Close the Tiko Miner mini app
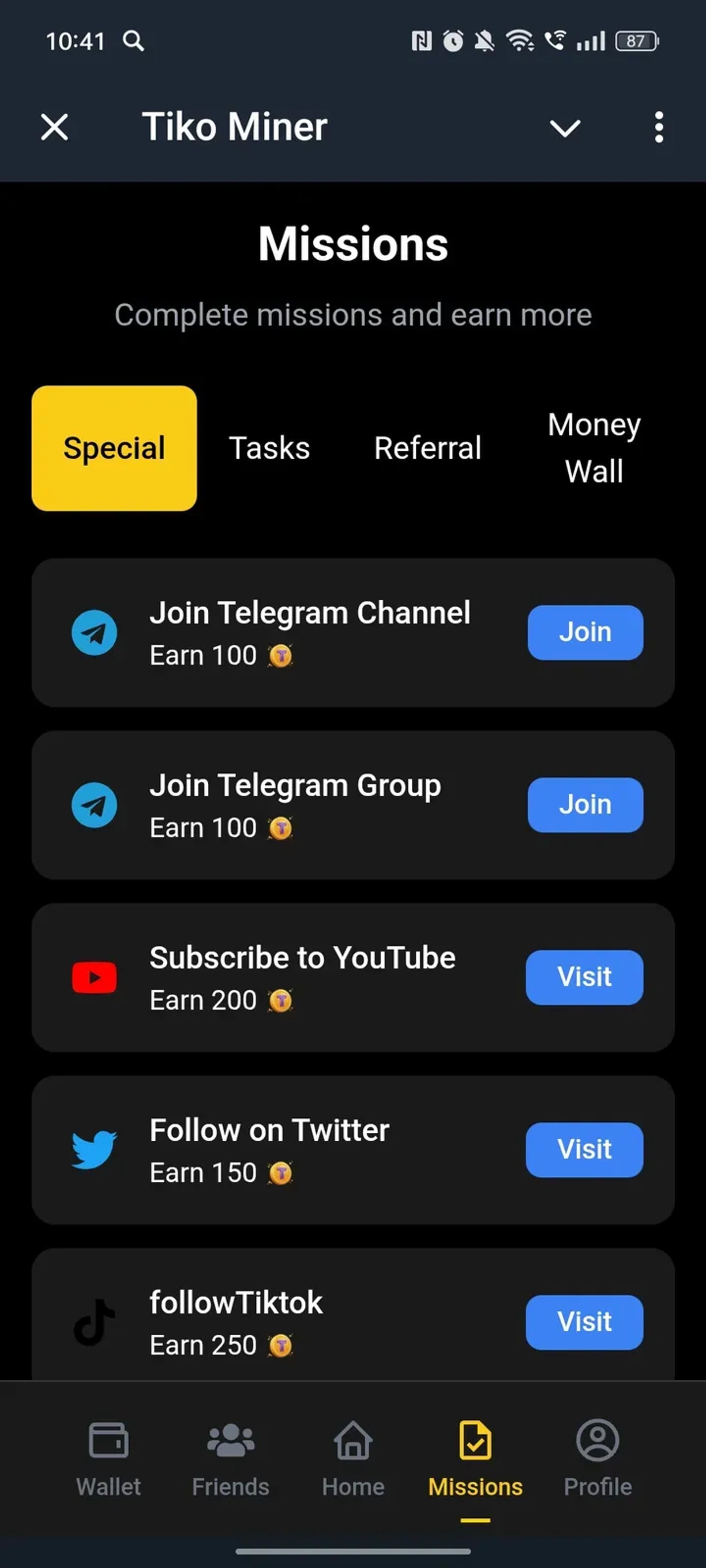This screenshot has height=1568, width=706. pos(55,127)
